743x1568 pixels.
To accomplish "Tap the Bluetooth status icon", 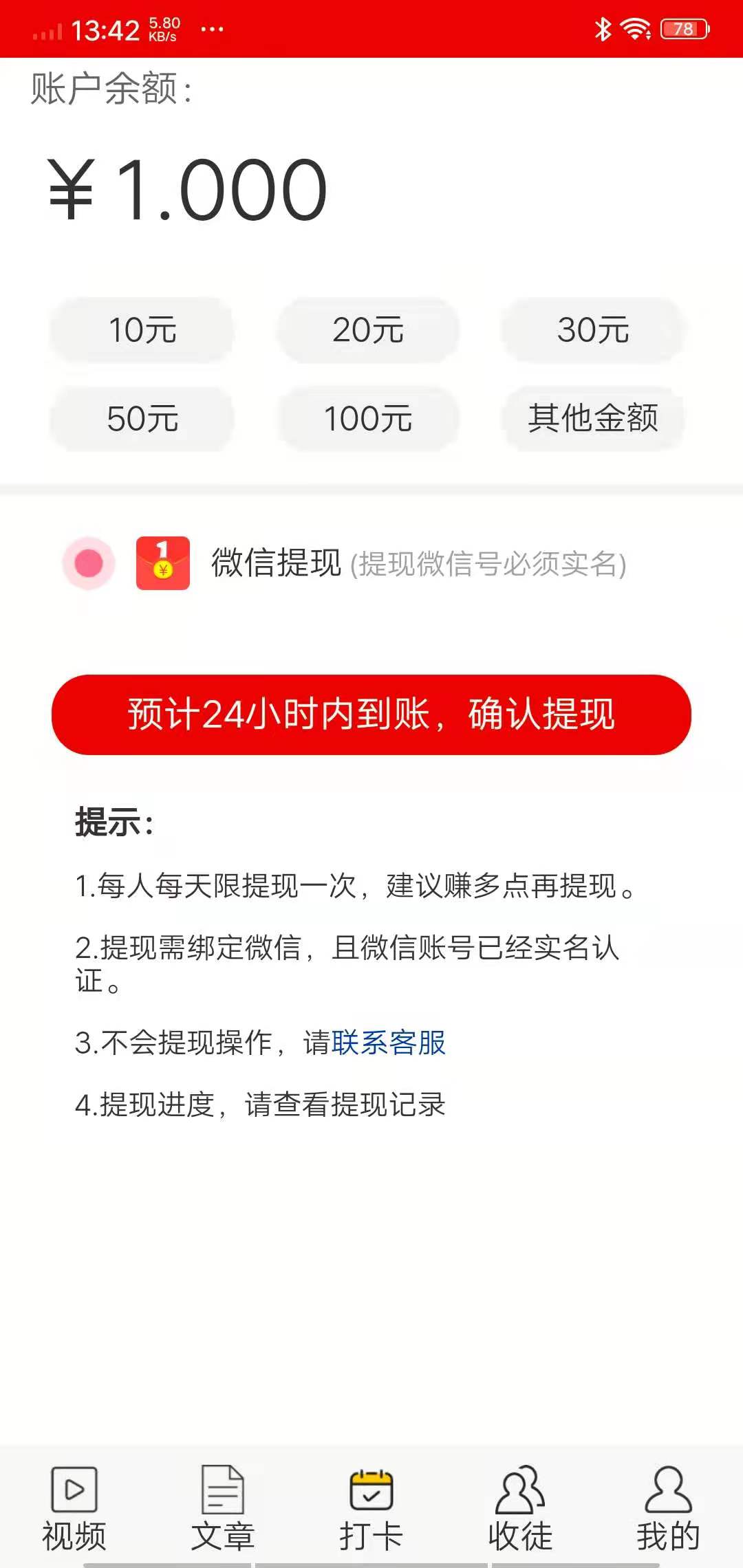I will tap(603, 29).
